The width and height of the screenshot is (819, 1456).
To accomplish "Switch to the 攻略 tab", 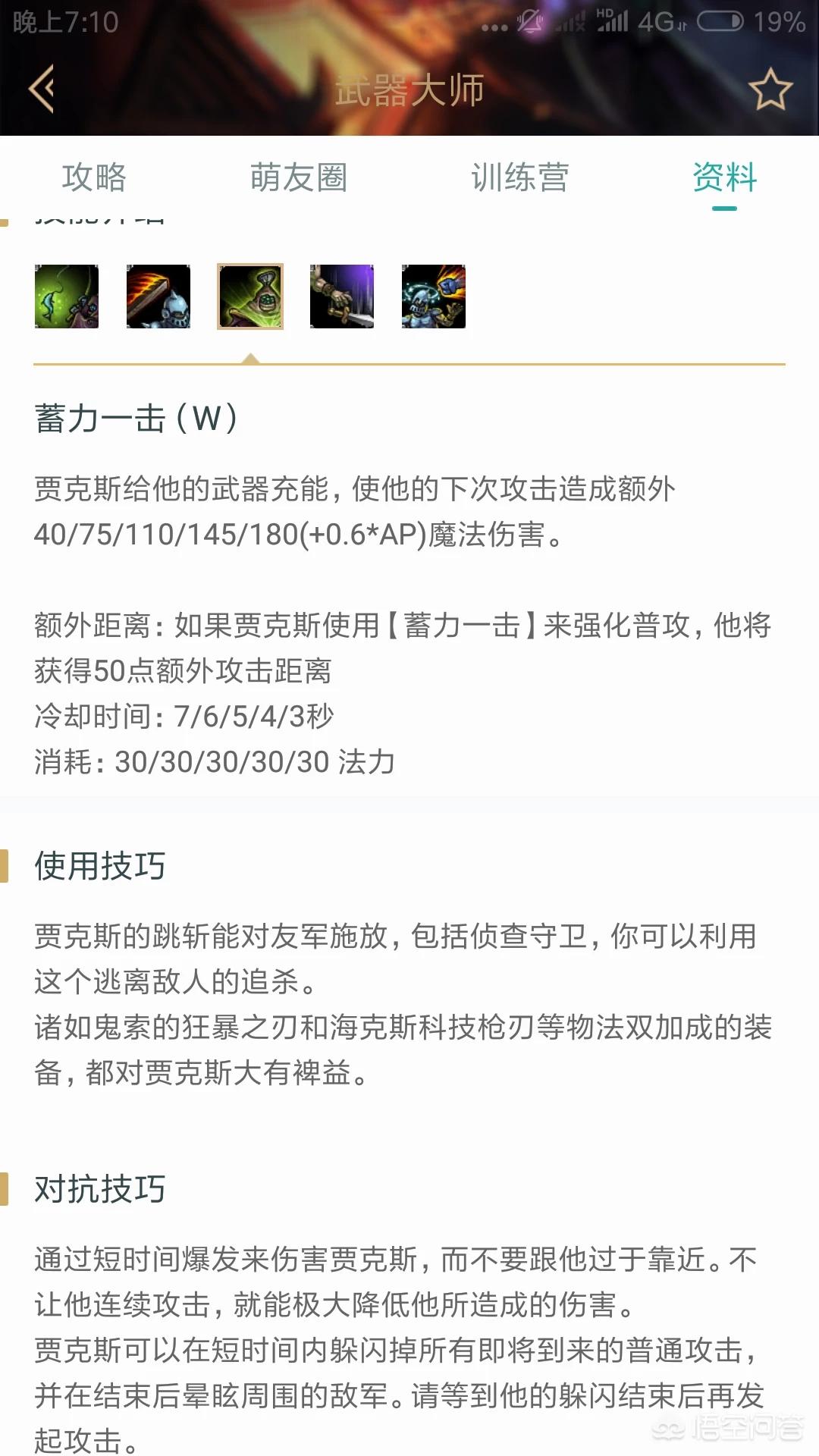I will click(x=94, y=177).
